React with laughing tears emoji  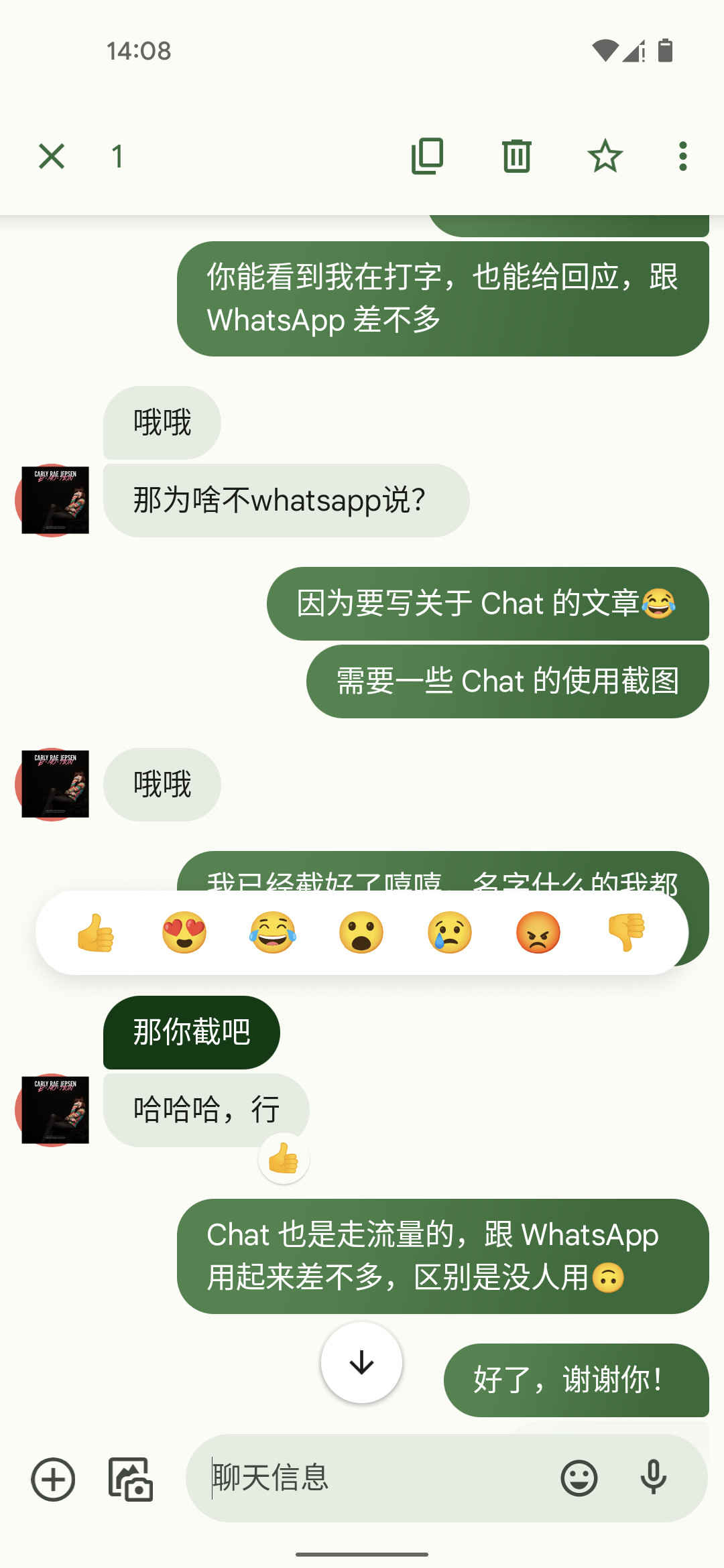point(273,932)
